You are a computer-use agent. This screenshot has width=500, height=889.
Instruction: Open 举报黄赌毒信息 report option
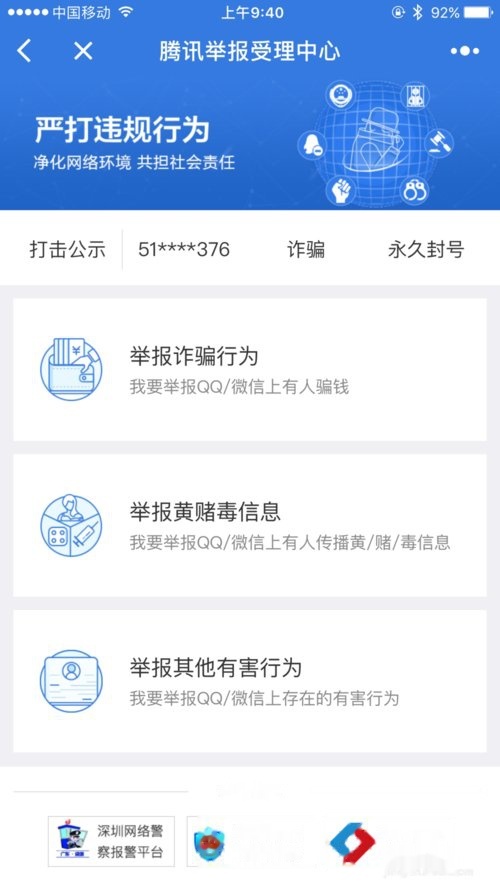point(249,525)
